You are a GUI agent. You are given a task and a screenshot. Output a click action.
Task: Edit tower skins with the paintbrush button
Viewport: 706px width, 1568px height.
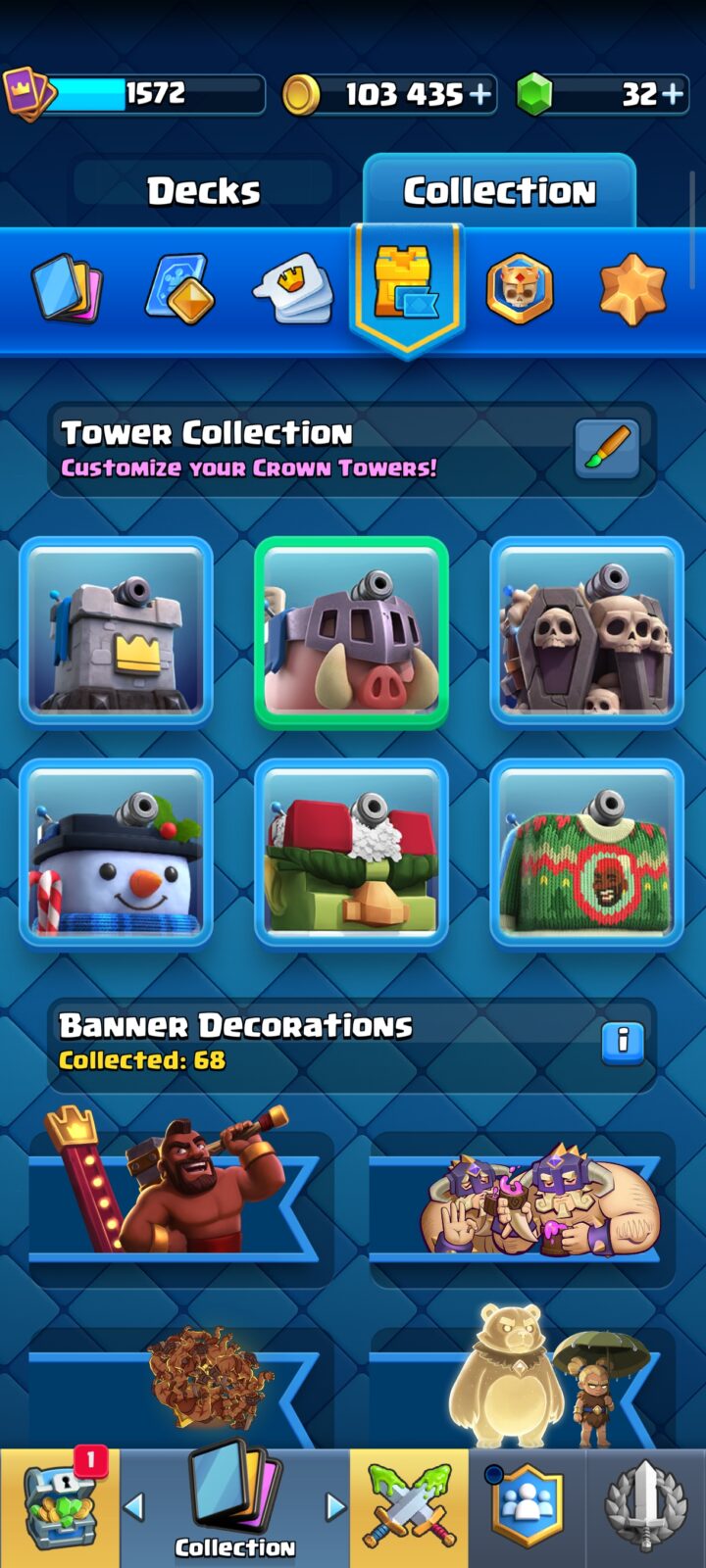[607, 449]
